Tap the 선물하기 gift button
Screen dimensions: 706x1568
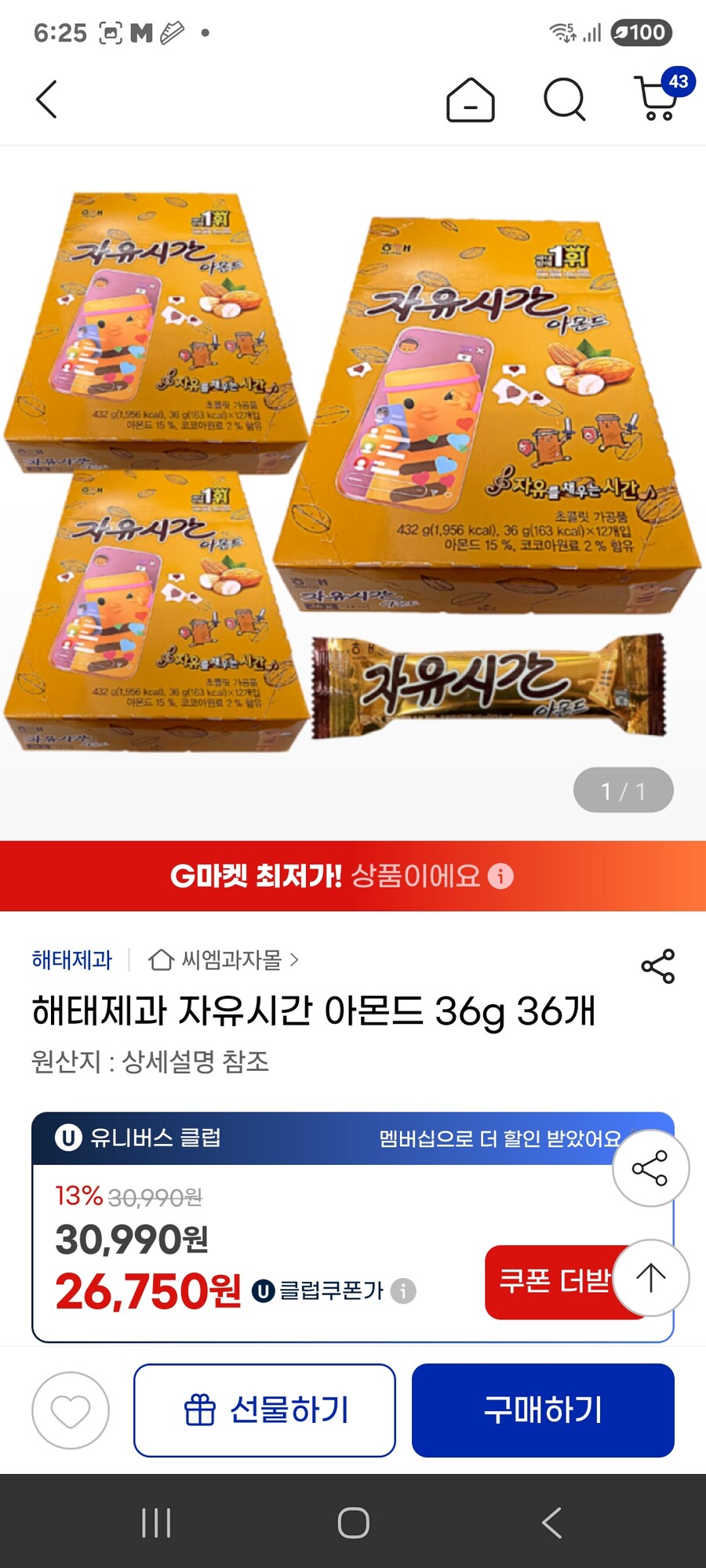[x=264, y=1411]
